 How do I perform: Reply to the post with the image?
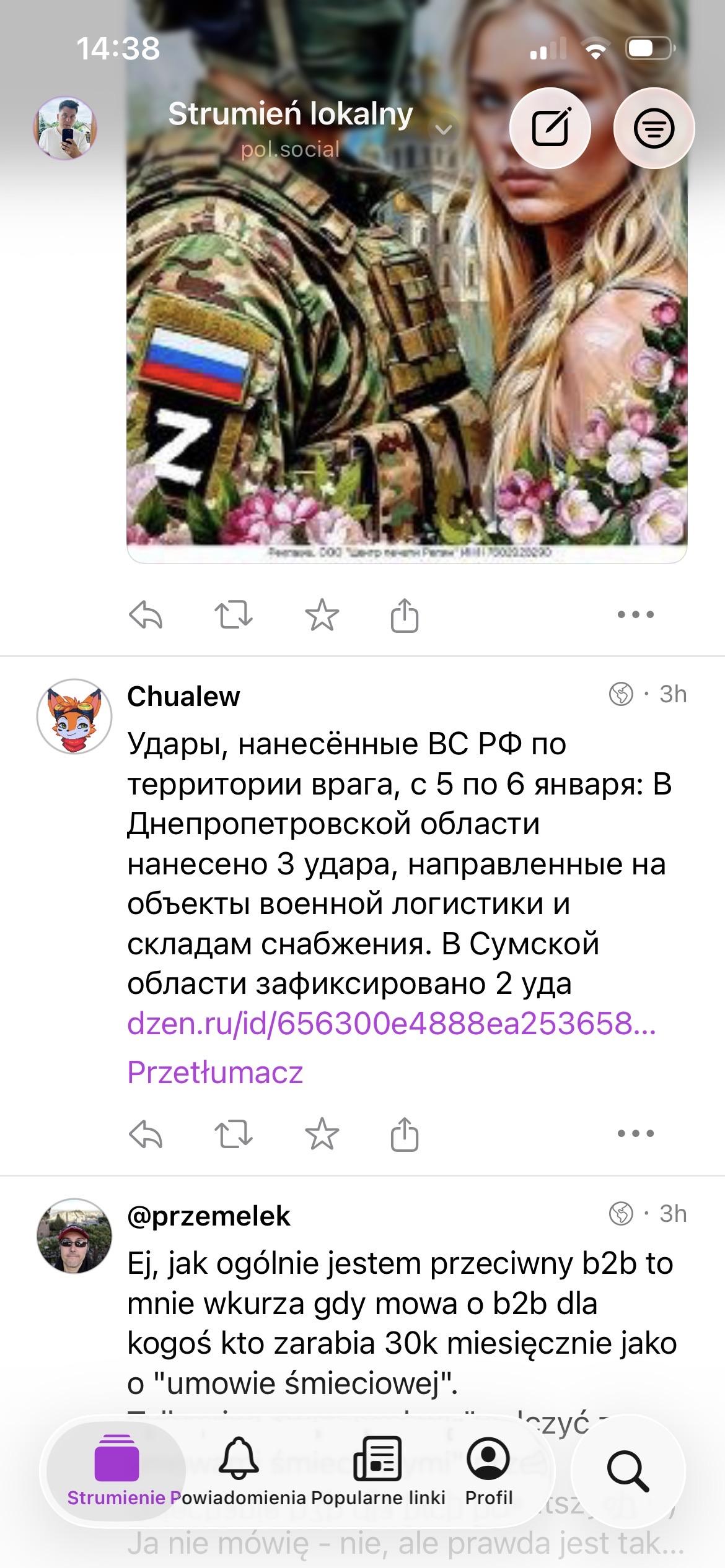146,616
